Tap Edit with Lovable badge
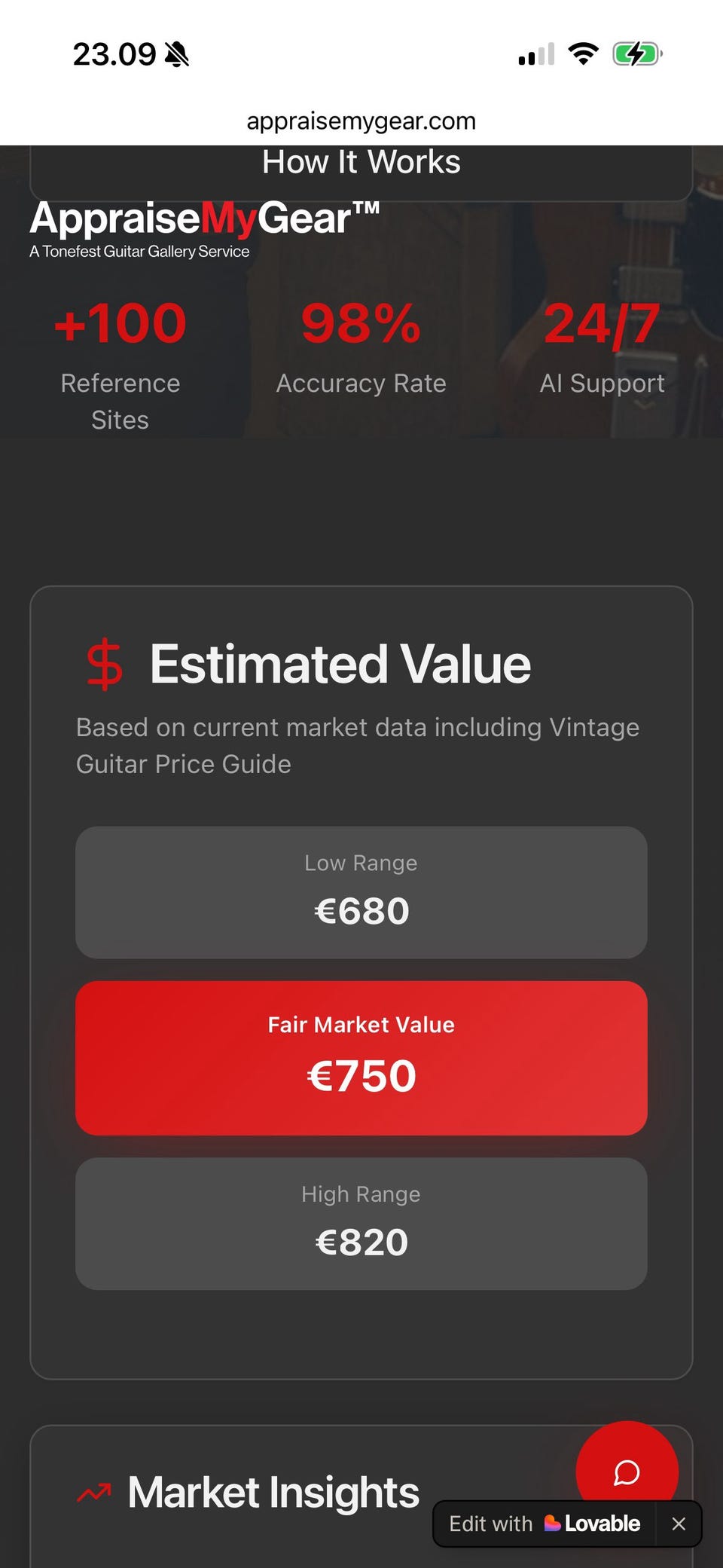 (545, 1524)
